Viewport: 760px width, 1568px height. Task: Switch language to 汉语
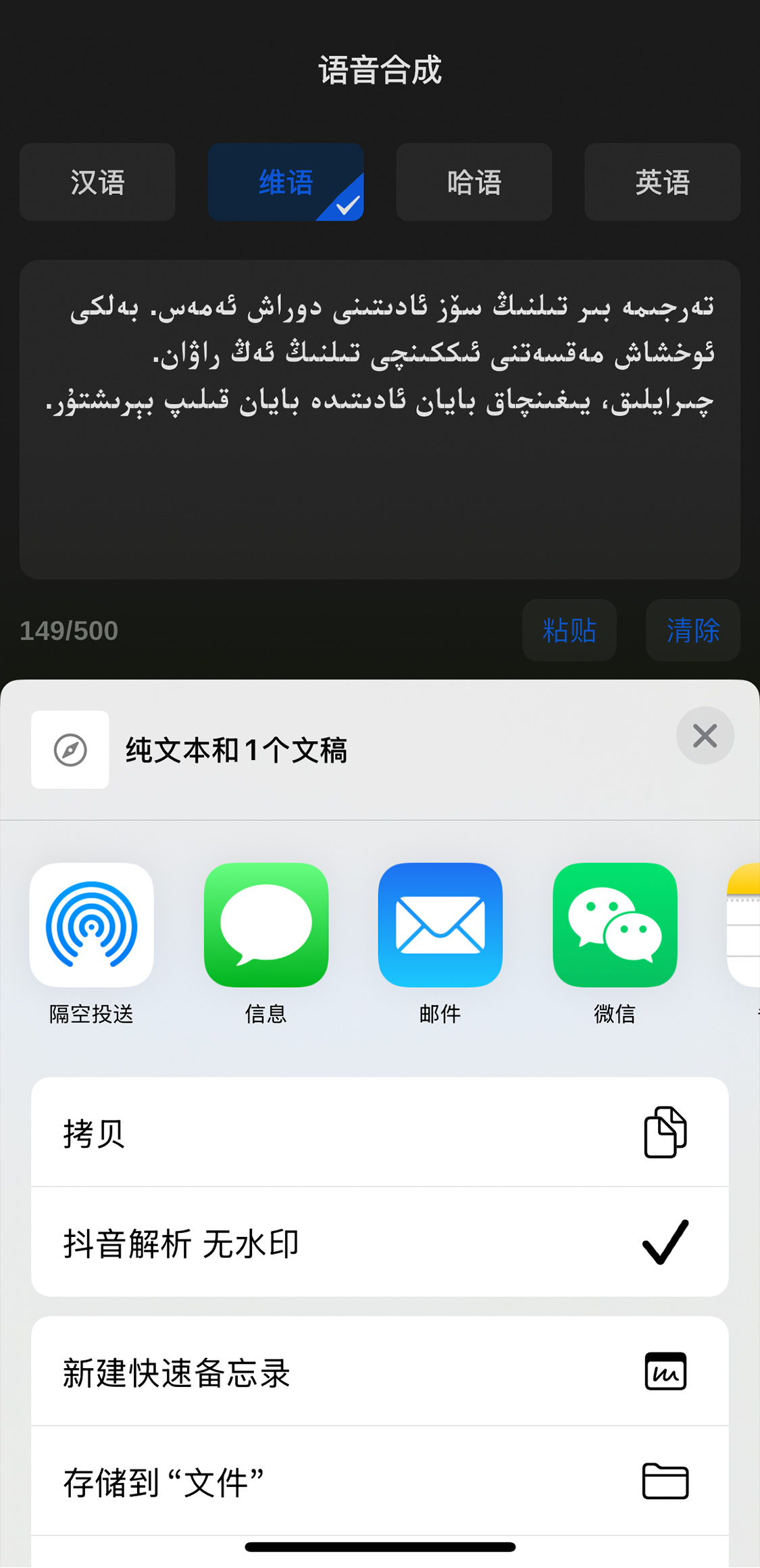(x=97, y=182)
